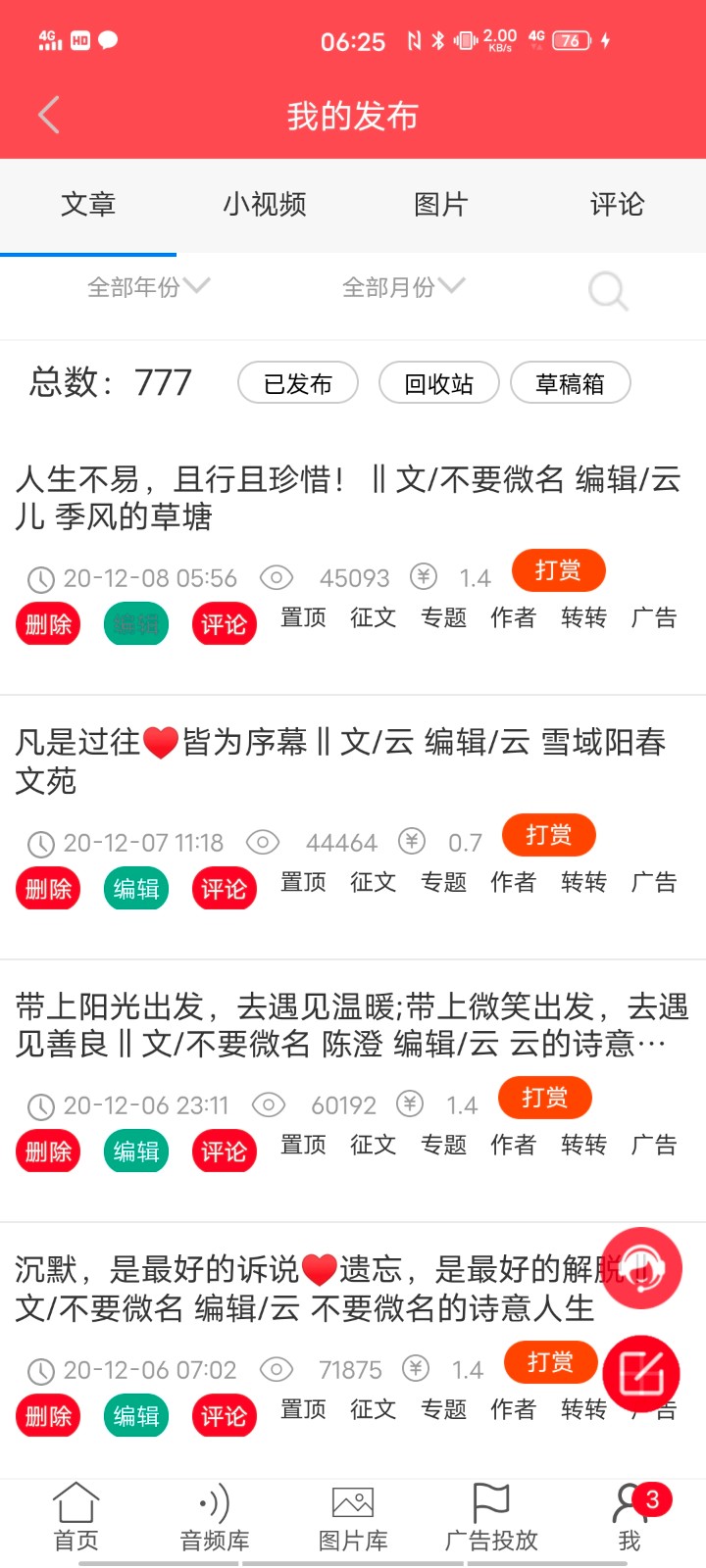Open the 广告投放 tab
This screenshot has height=1568, width=706.
(x=491, y=1517)
